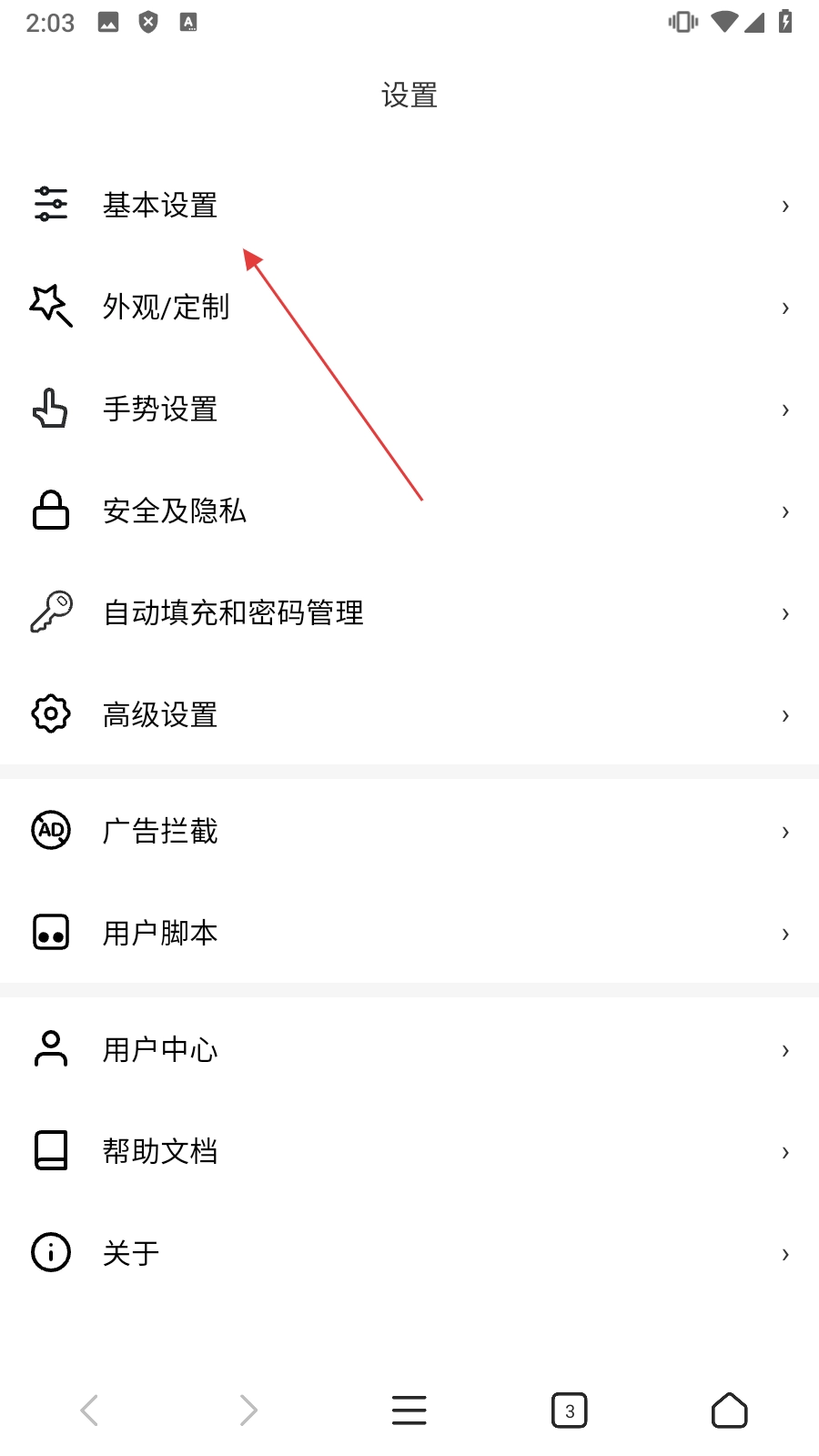819x1456 pixels.
Task: Open the 关于 about page
Action: click(131, 1254)
